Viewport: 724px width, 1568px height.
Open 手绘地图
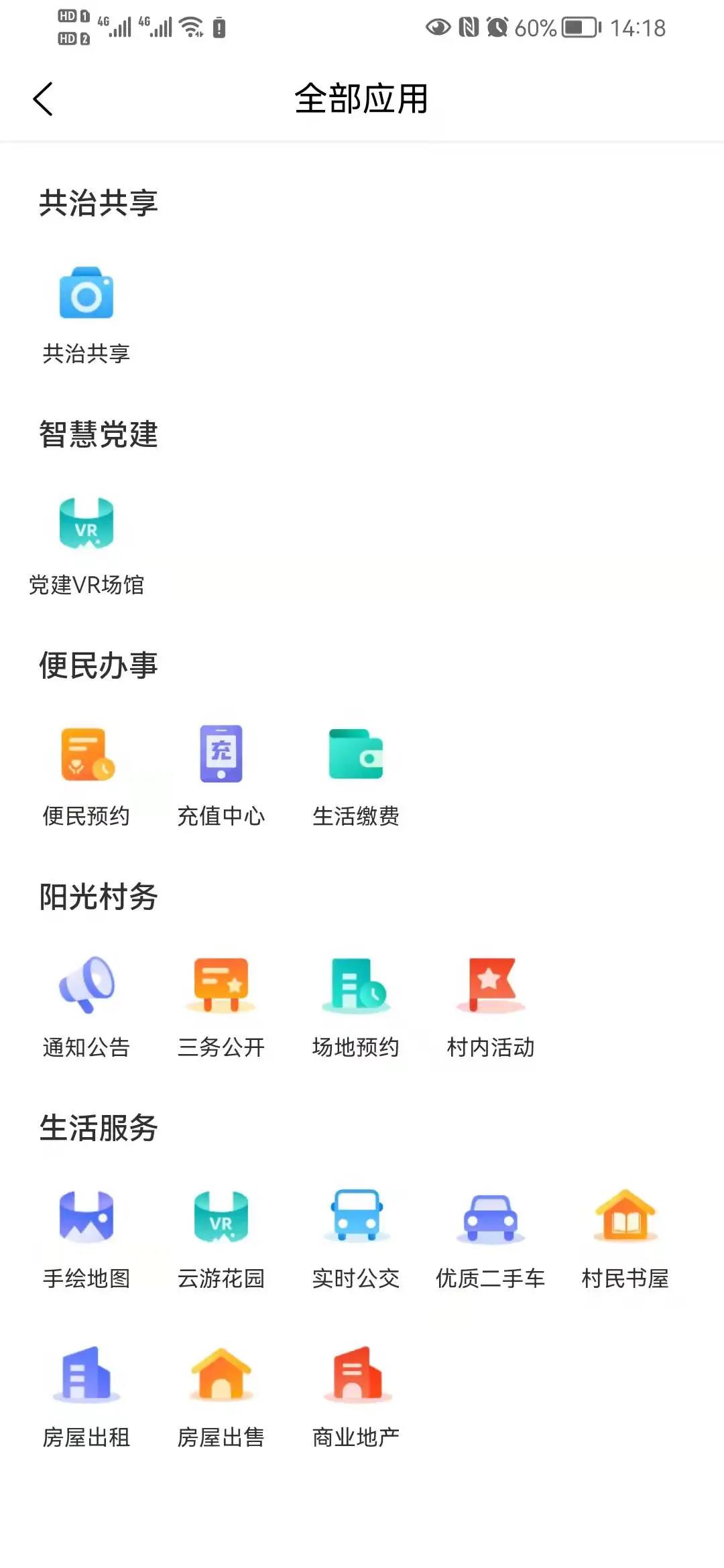[x=86, y=1217]
